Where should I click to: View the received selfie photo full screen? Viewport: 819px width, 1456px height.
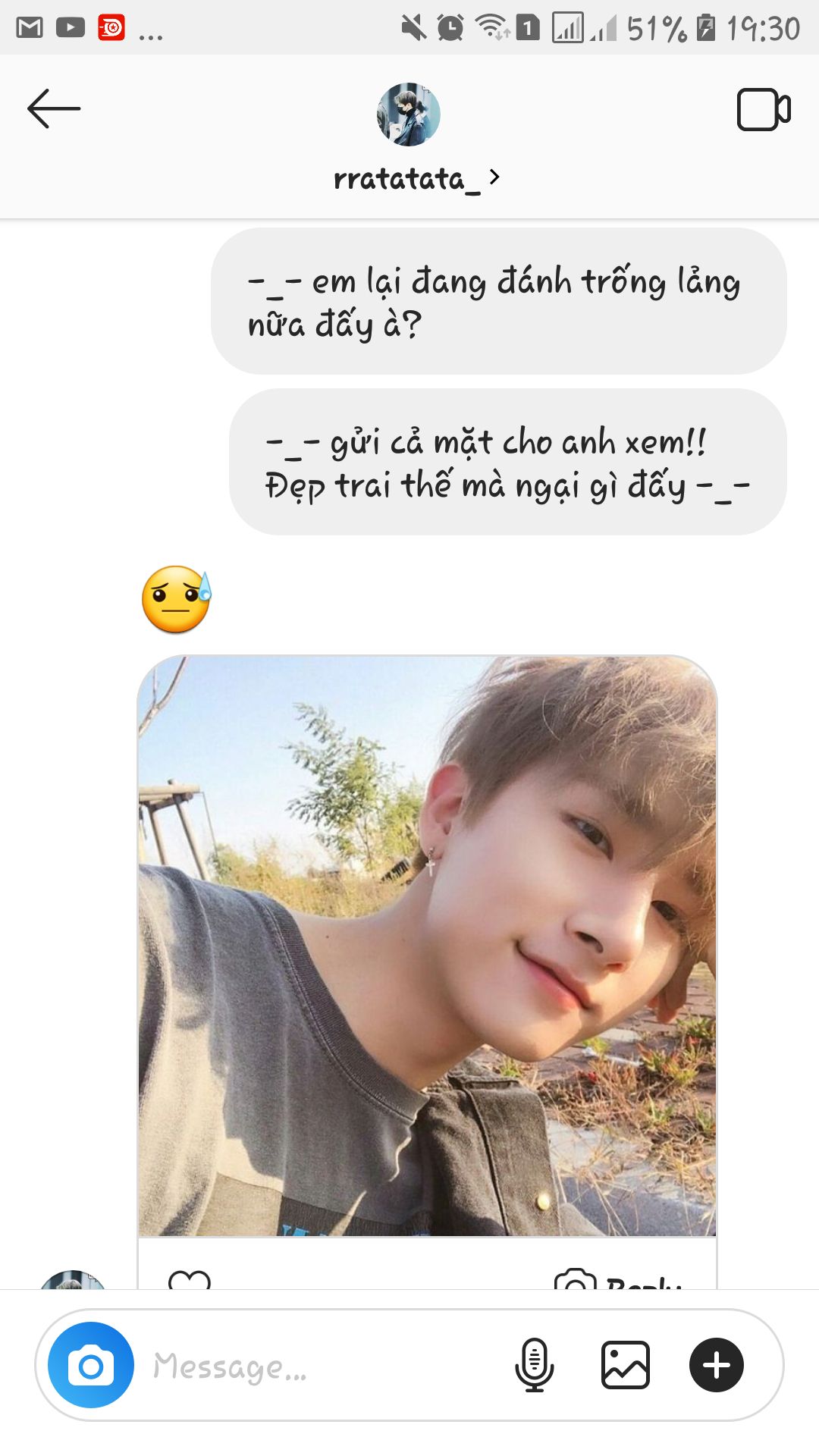tap(427, 946)
